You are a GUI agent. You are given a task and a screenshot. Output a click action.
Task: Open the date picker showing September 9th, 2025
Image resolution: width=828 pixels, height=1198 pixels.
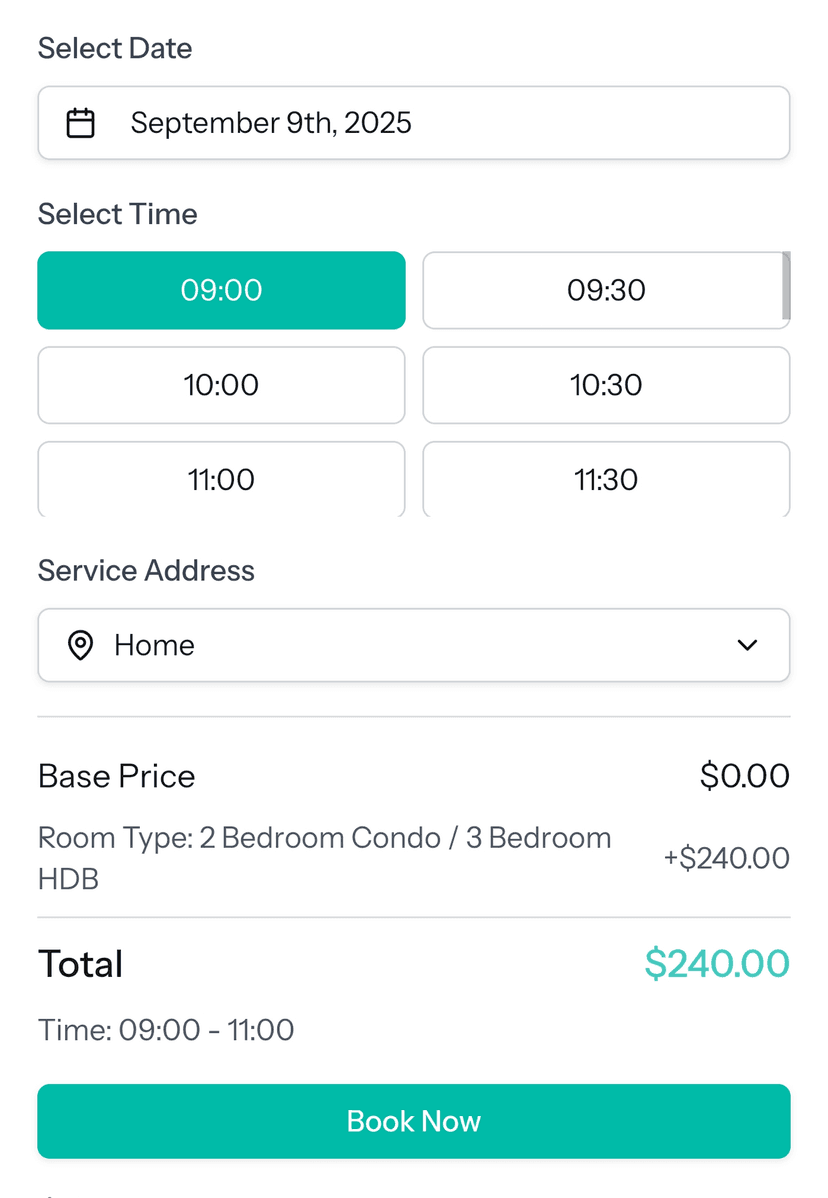413,122
